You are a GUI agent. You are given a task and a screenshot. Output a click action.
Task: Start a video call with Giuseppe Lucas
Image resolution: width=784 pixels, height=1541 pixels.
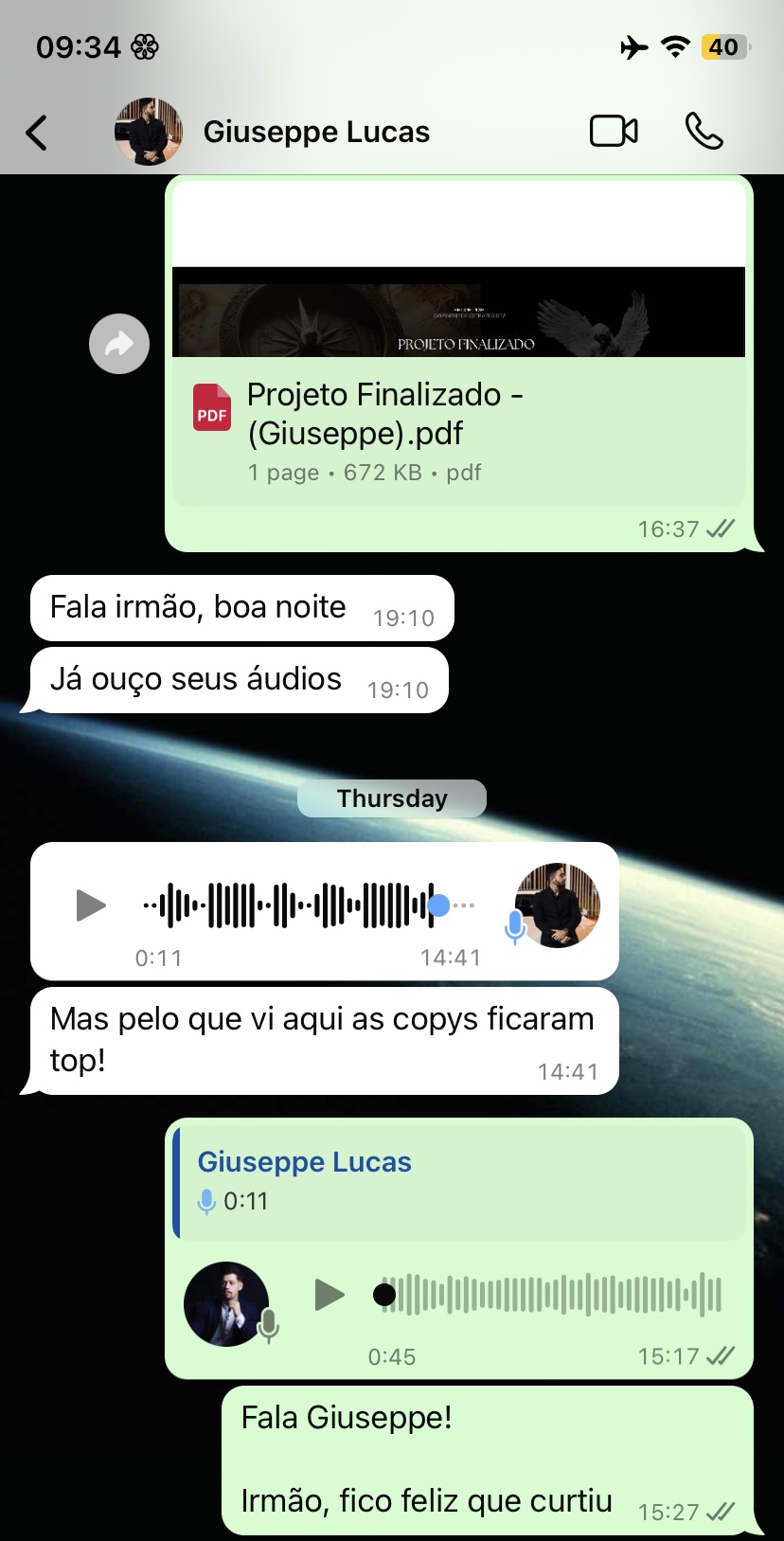(614, 132)
